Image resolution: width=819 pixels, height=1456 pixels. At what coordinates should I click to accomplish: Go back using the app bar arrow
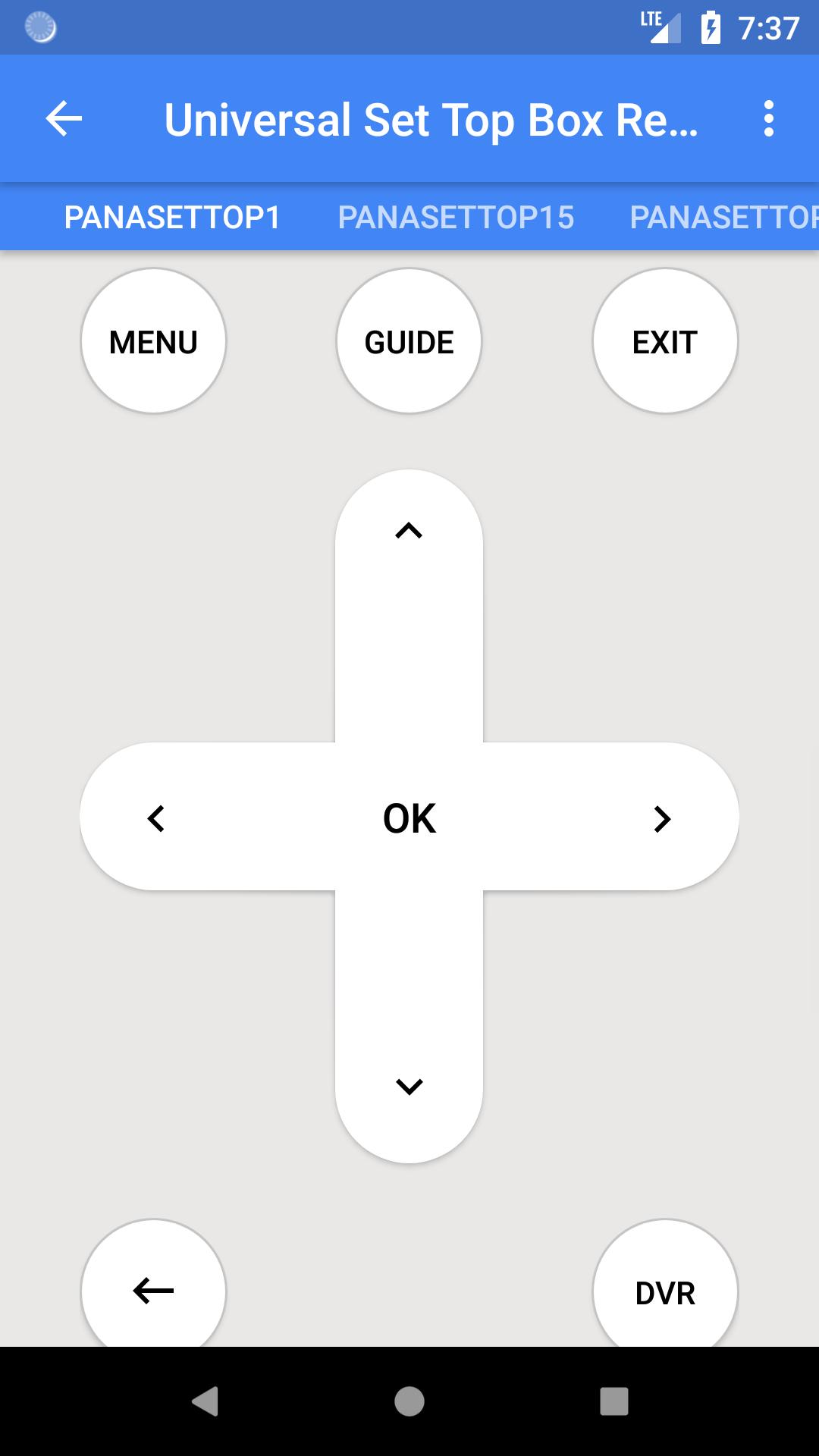click(x=64, y=119)
